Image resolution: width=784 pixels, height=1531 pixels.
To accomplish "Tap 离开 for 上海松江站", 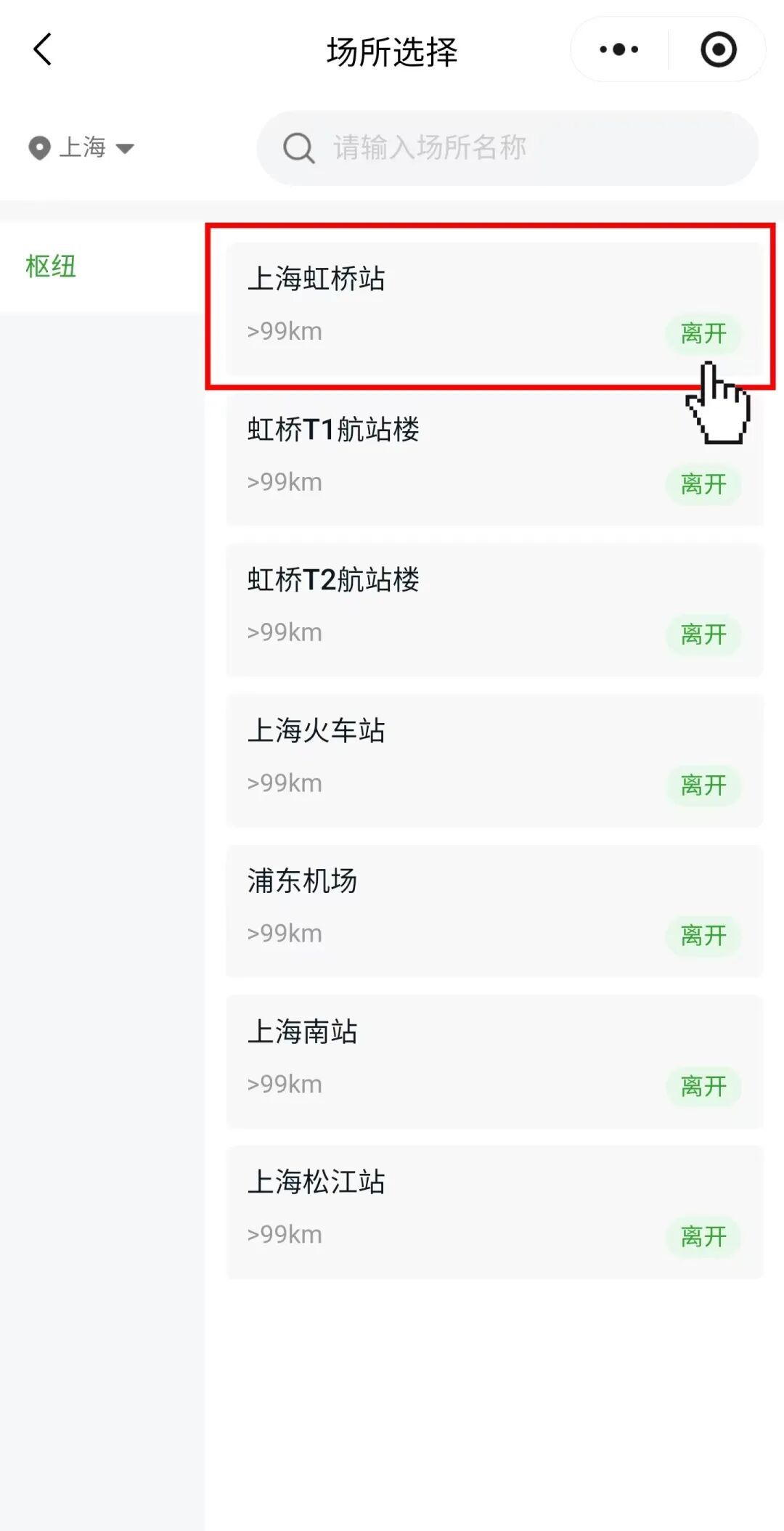I will point(703,1236).
